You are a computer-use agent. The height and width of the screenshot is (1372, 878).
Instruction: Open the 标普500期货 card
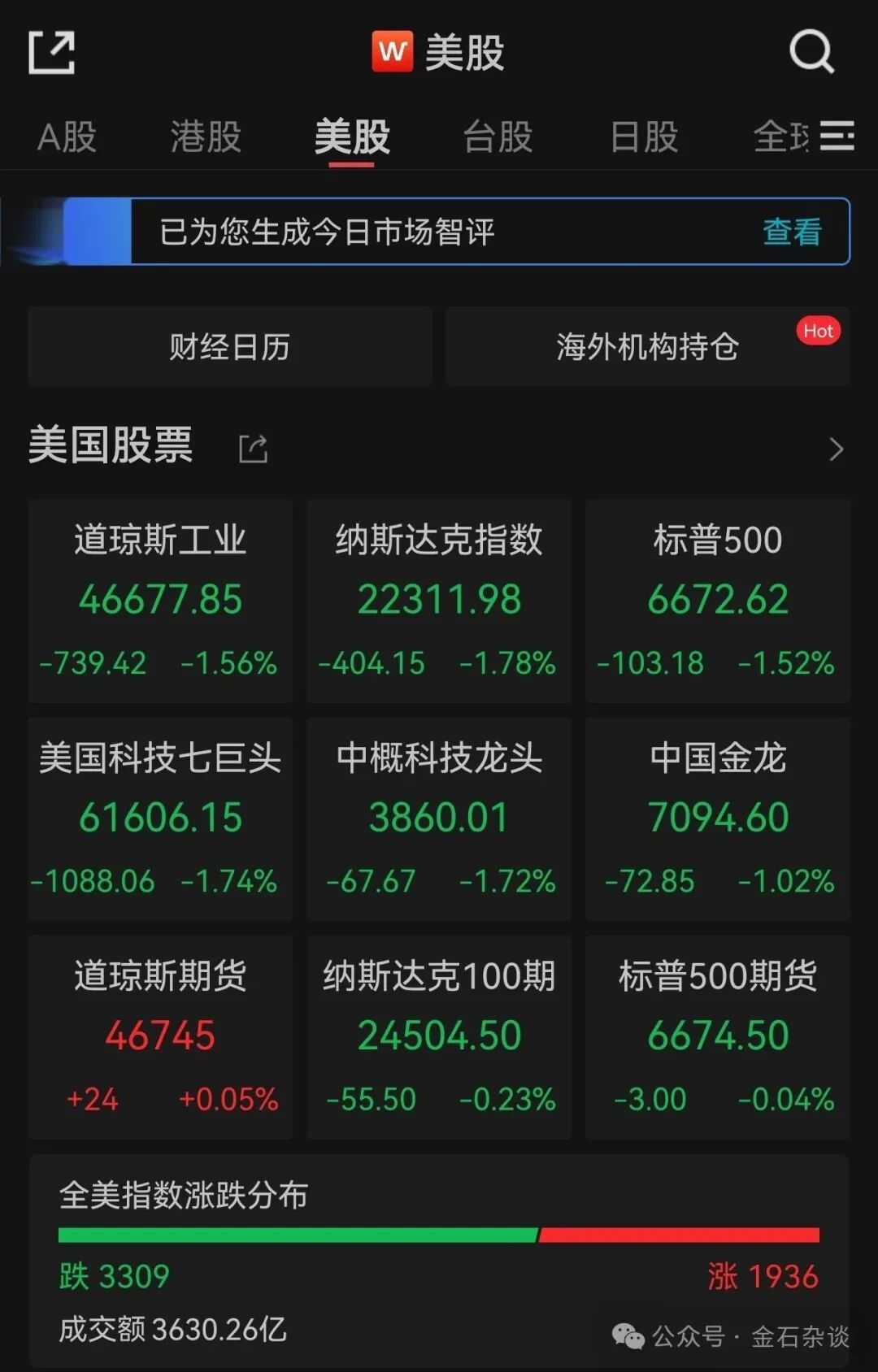point(718,1036)
